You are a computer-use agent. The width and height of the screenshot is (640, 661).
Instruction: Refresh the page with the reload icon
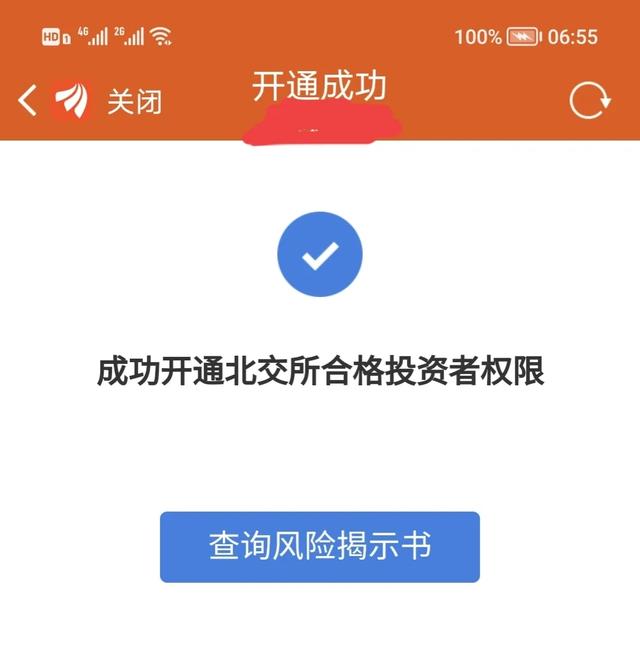pyautogui.click(x=589, y=102)
